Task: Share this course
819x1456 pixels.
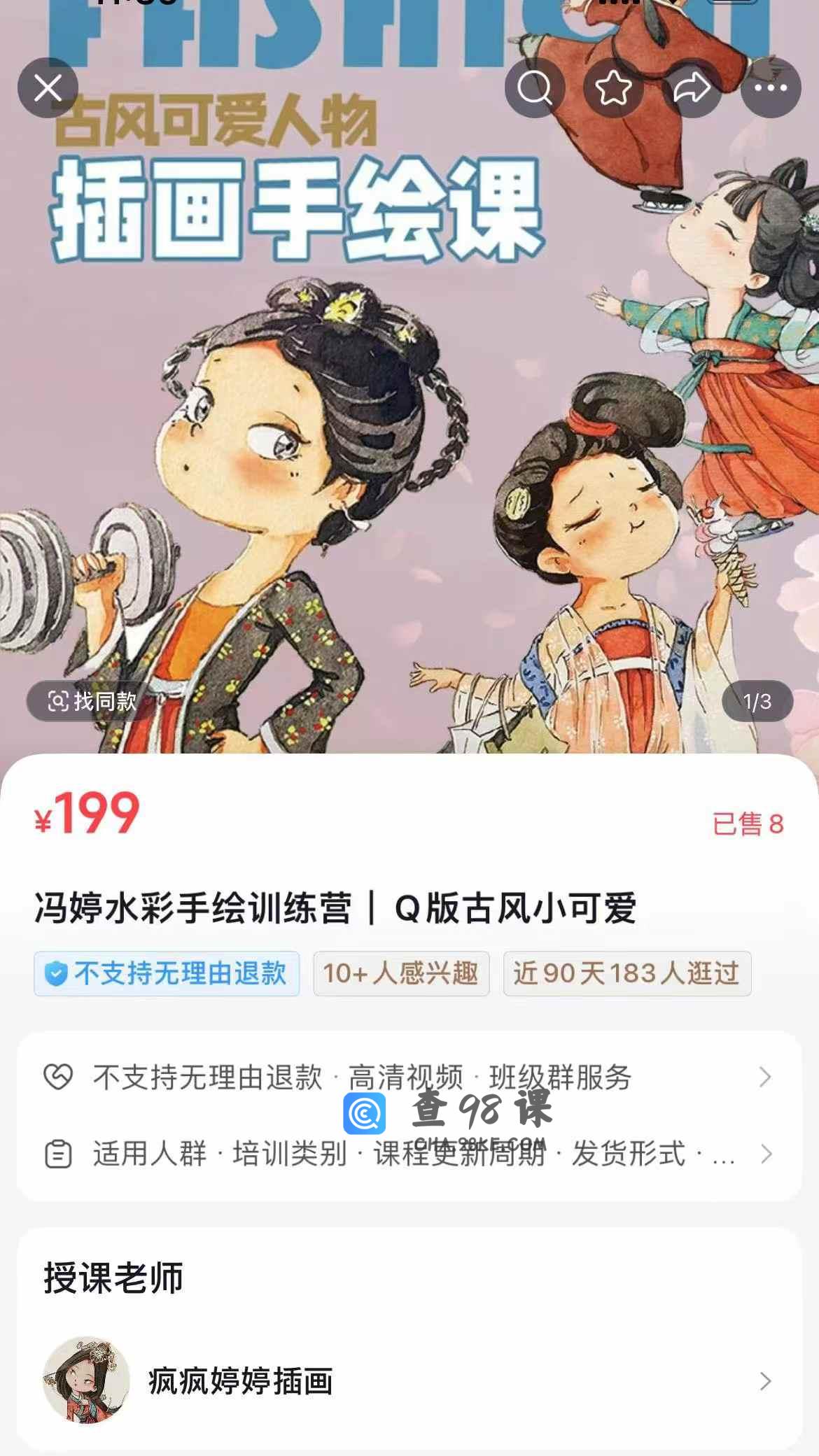Action: (x=692, y=88)
